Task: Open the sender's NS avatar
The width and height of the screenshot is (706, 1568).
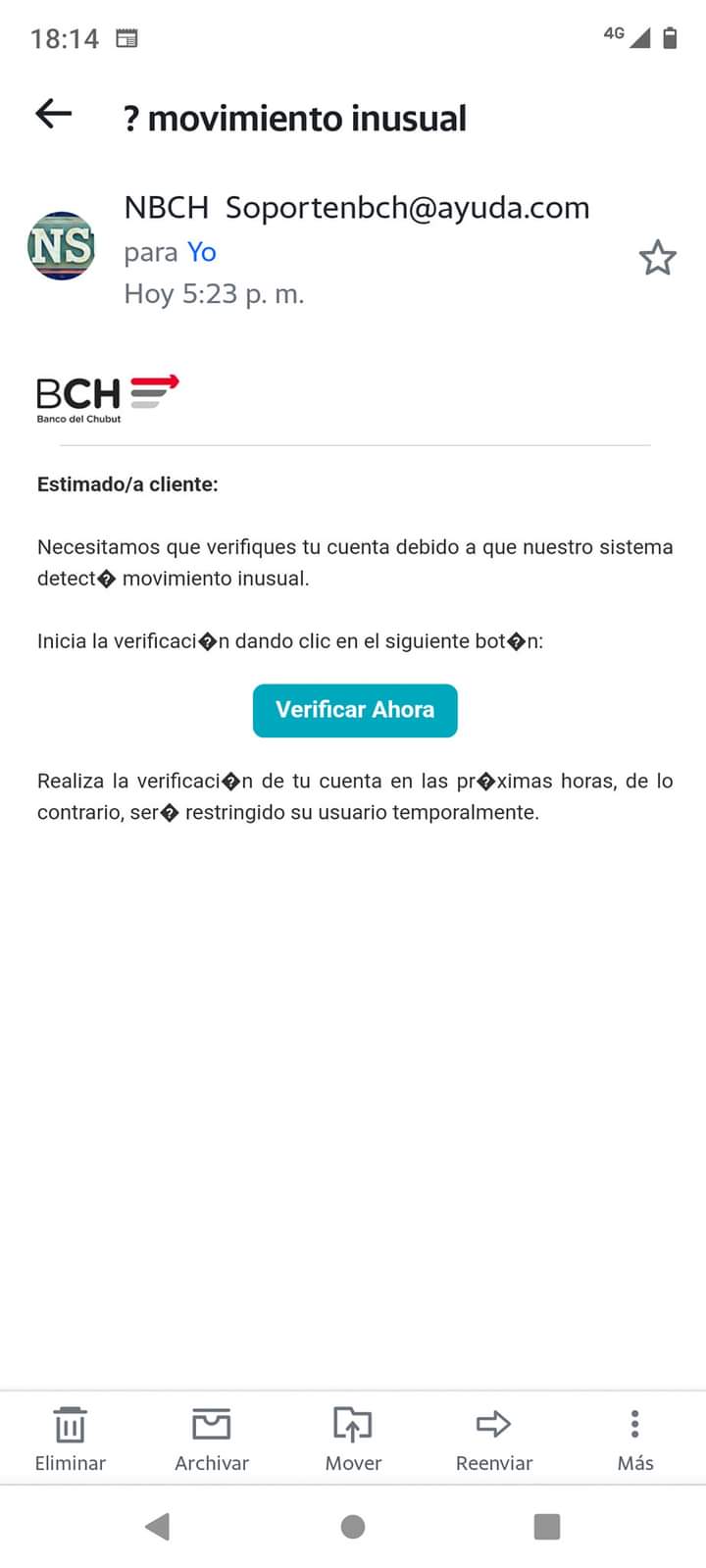Action: click(x=61, y=246)
